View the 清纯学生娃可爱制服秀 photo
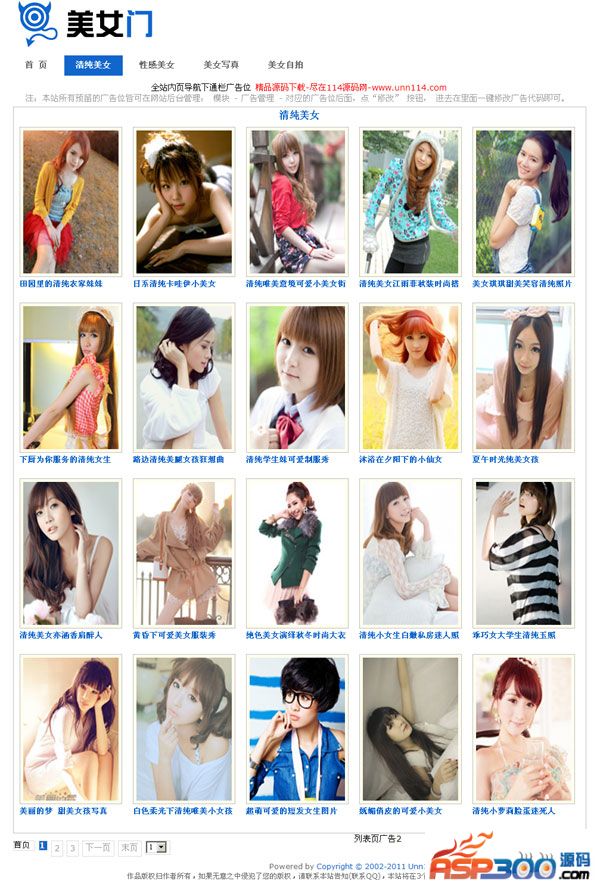 [x=297, y=377]
